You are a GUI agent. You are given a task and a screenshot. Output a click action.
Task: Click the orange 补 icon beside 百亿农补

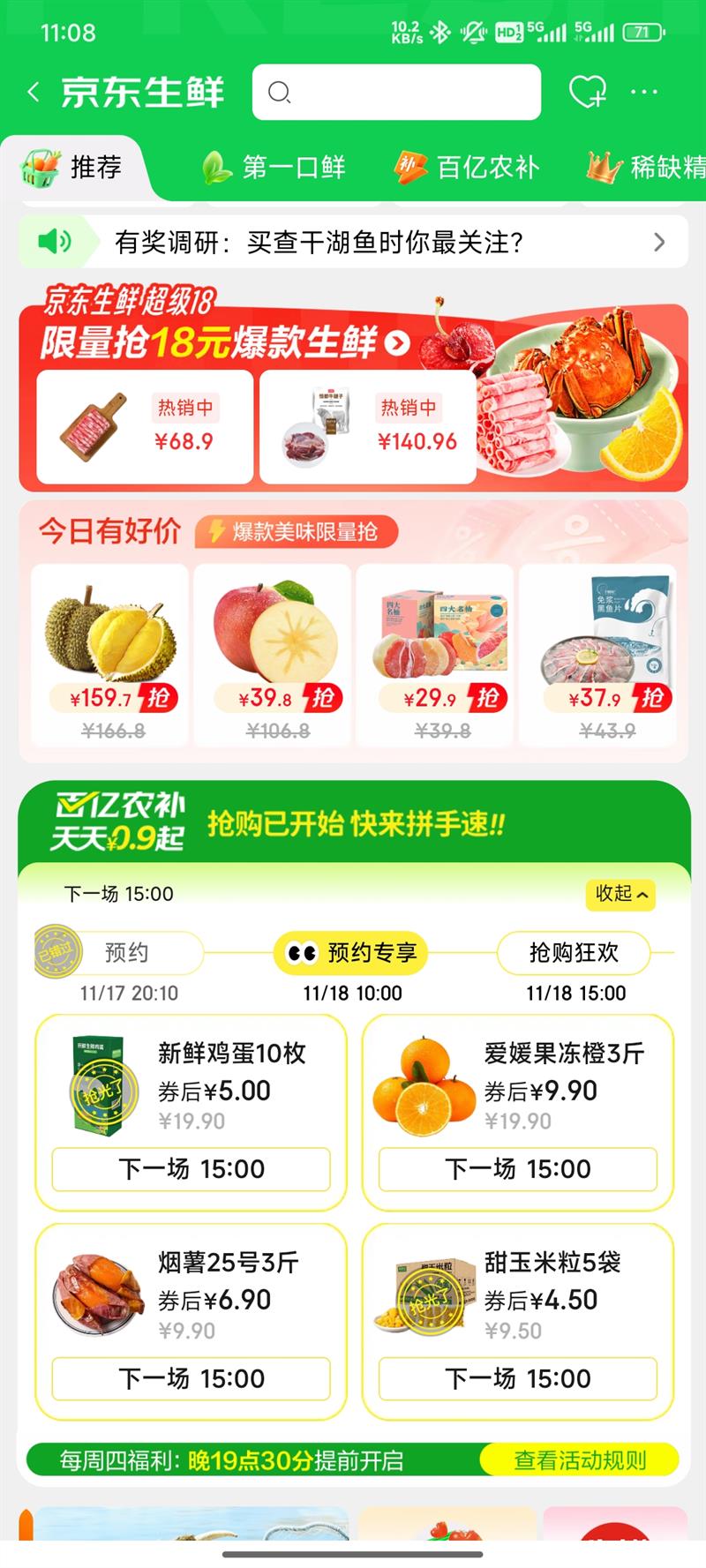[x=409, y=166]
